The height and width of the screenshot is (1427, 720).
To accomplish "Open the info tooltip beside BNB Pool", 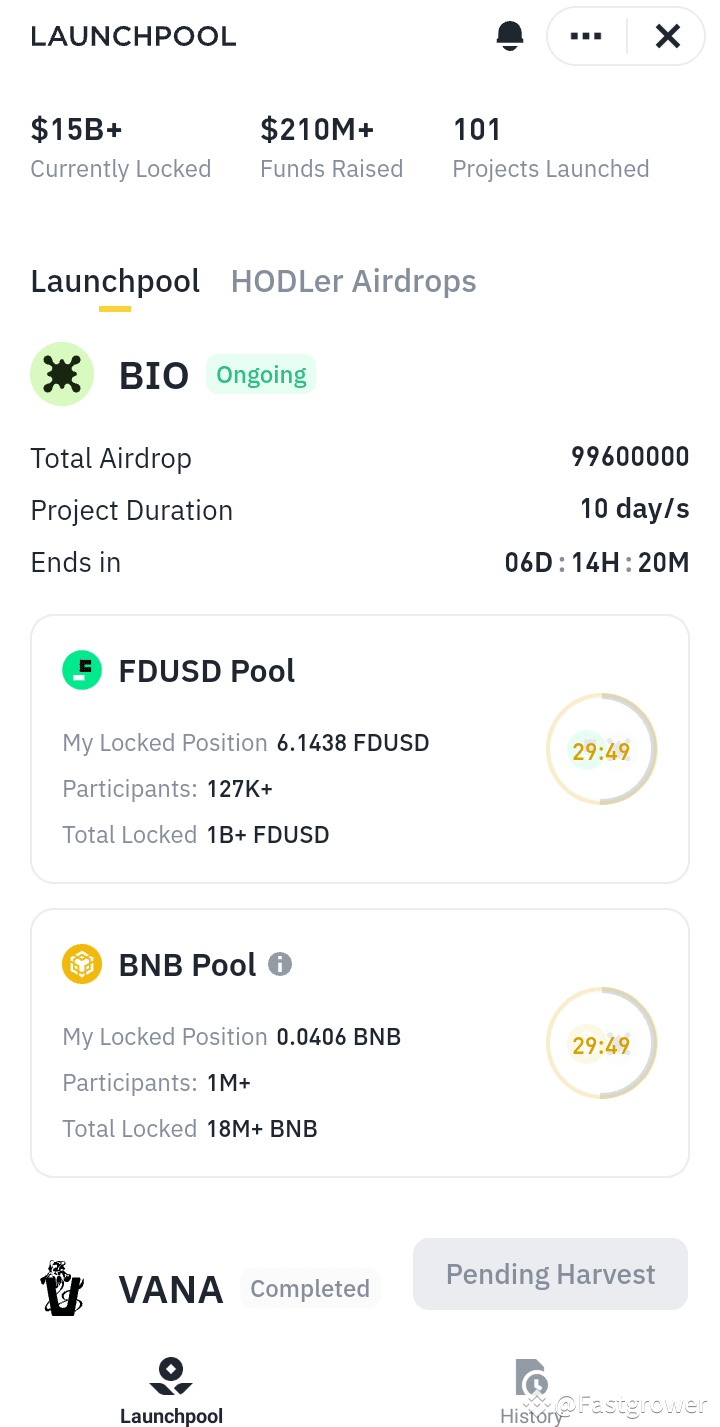I will (280, 963).
